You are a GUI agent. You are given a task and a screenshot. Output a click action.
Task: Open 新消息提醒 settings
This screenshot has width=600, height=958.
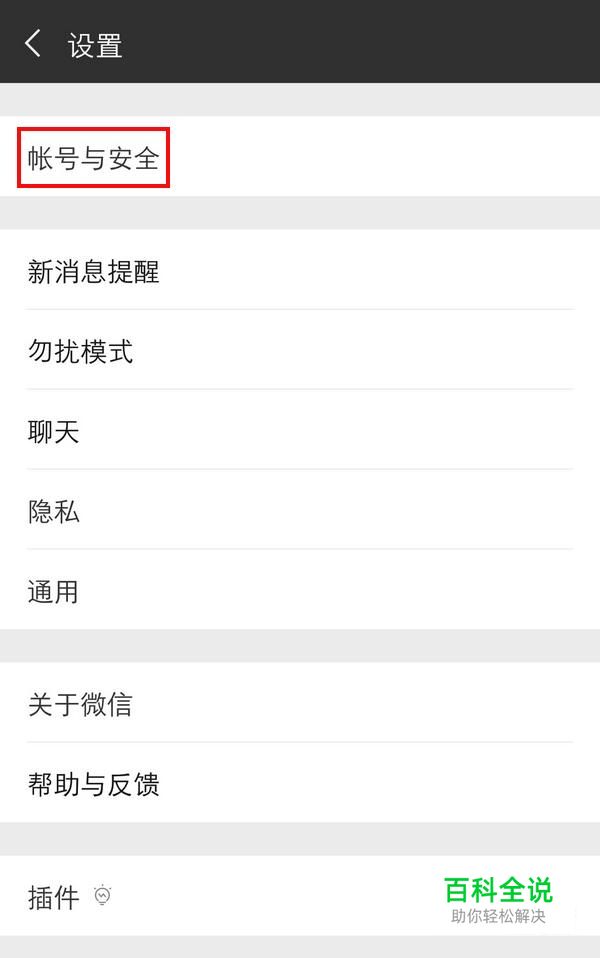94,271
